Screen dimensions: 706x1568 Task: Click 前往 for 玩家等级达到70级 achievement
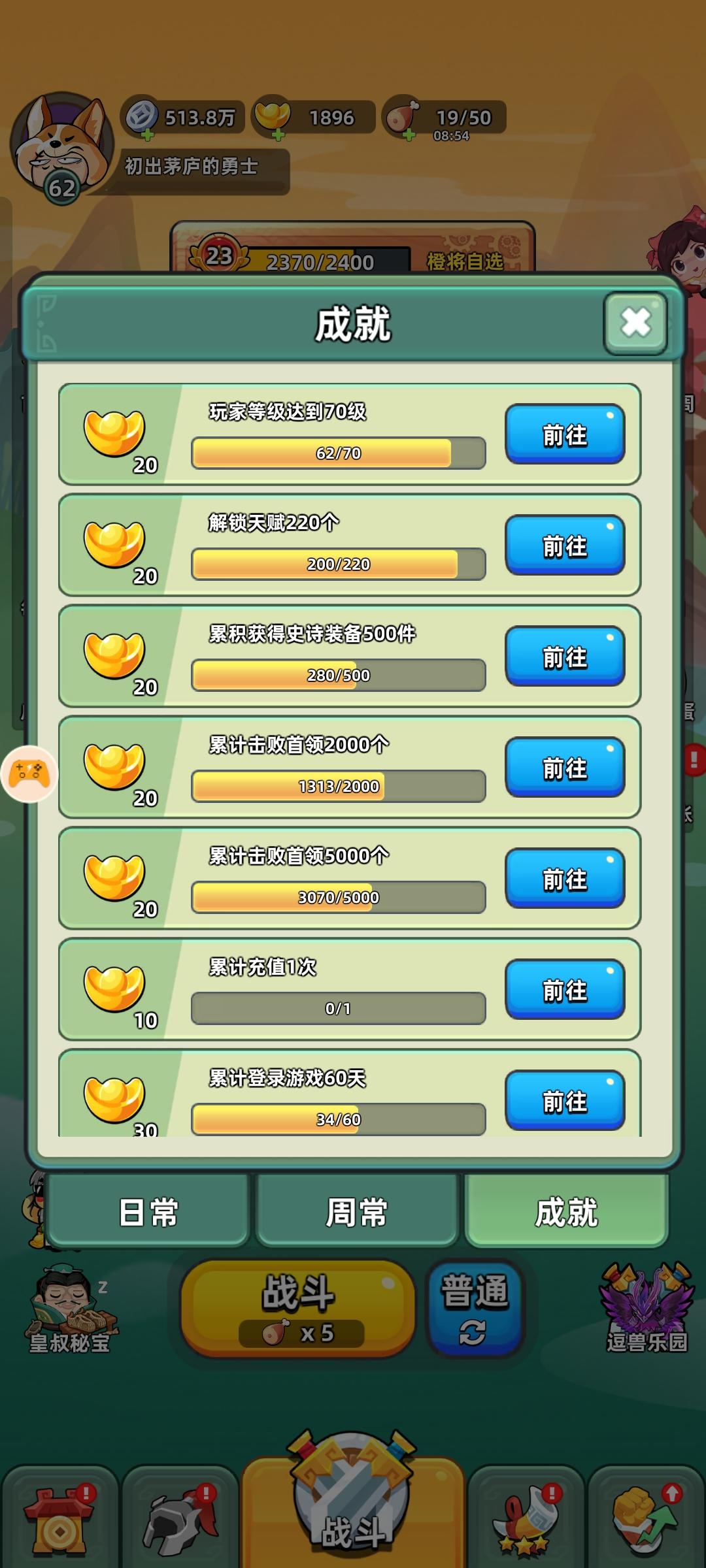point(565,434)
